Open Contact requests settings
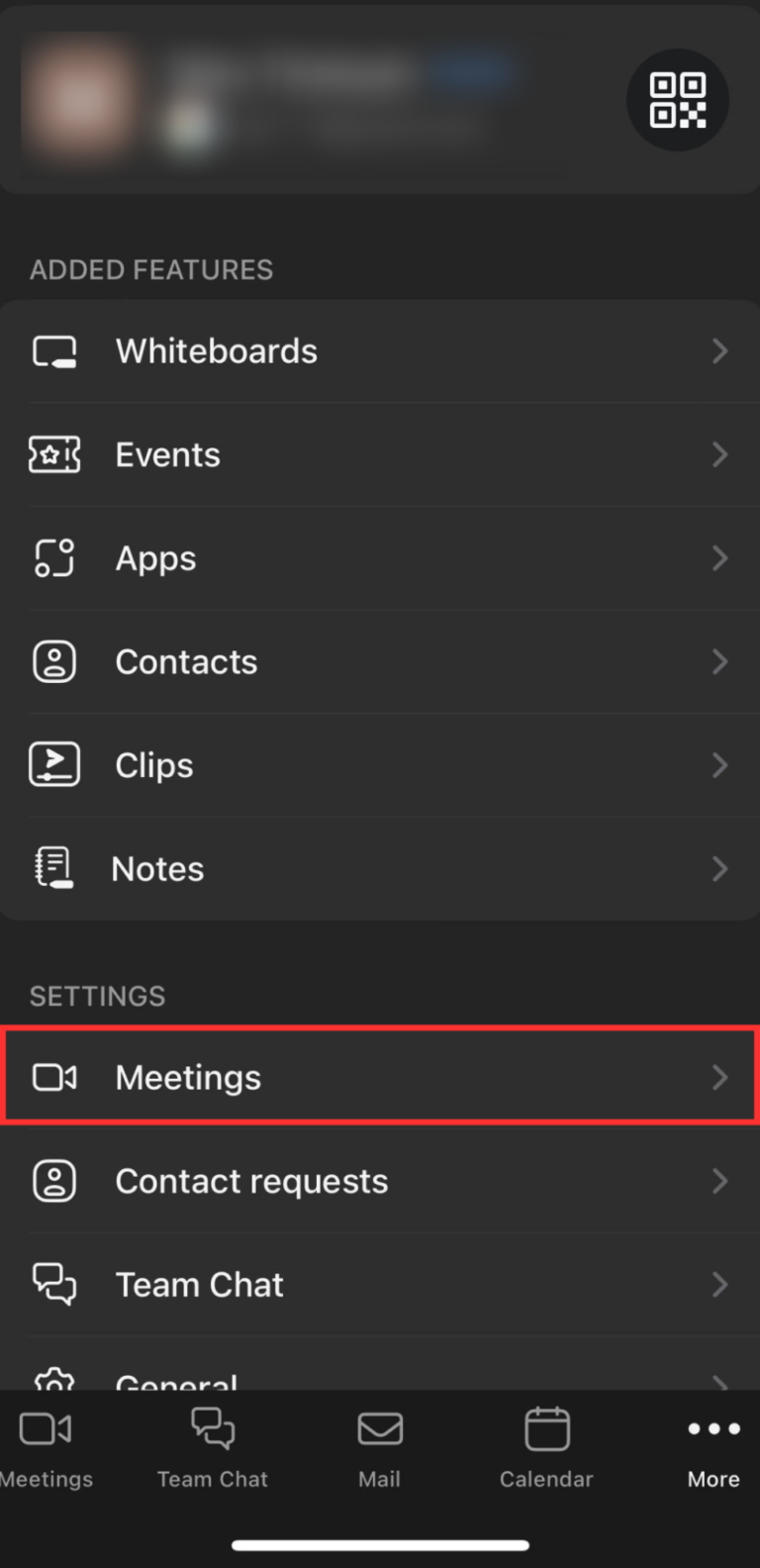This screenshot has height=1568, width=760. [380, 1181]
